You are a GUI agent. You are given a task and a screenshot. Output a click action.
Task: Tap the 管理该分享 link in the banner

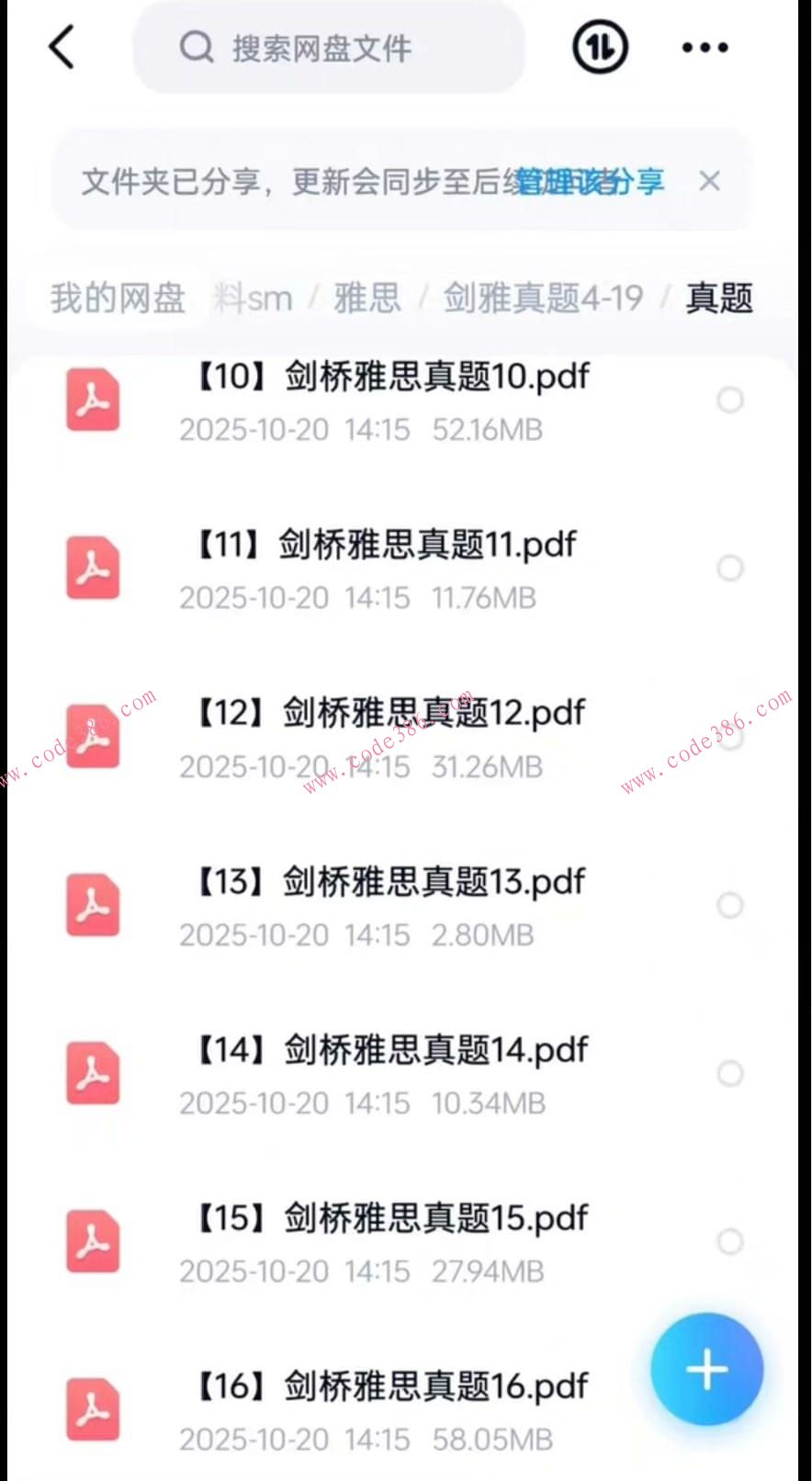click(x=589, y=181)
